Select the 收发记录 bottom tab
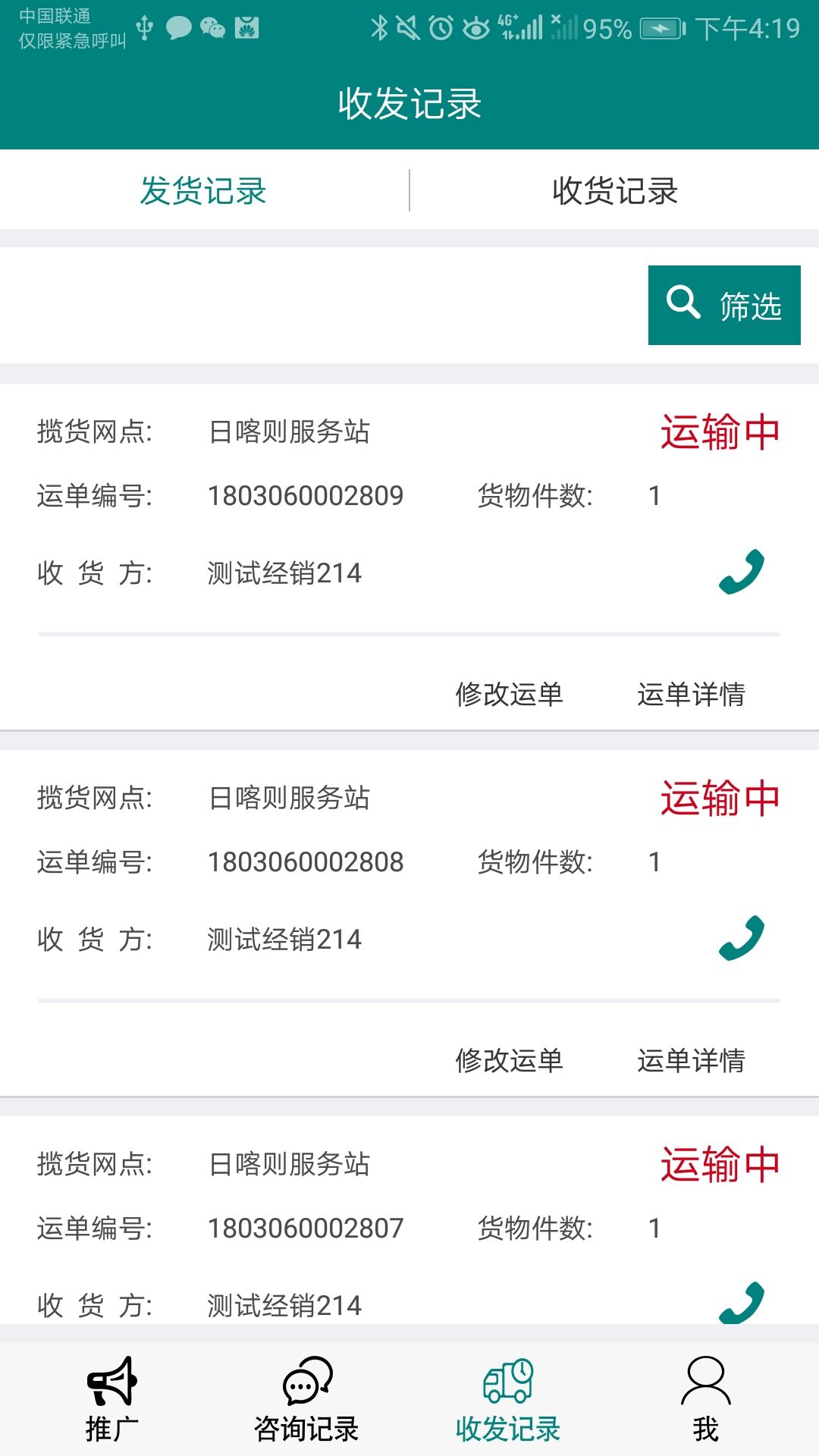819x1456 pixels. coord(508,1400)
